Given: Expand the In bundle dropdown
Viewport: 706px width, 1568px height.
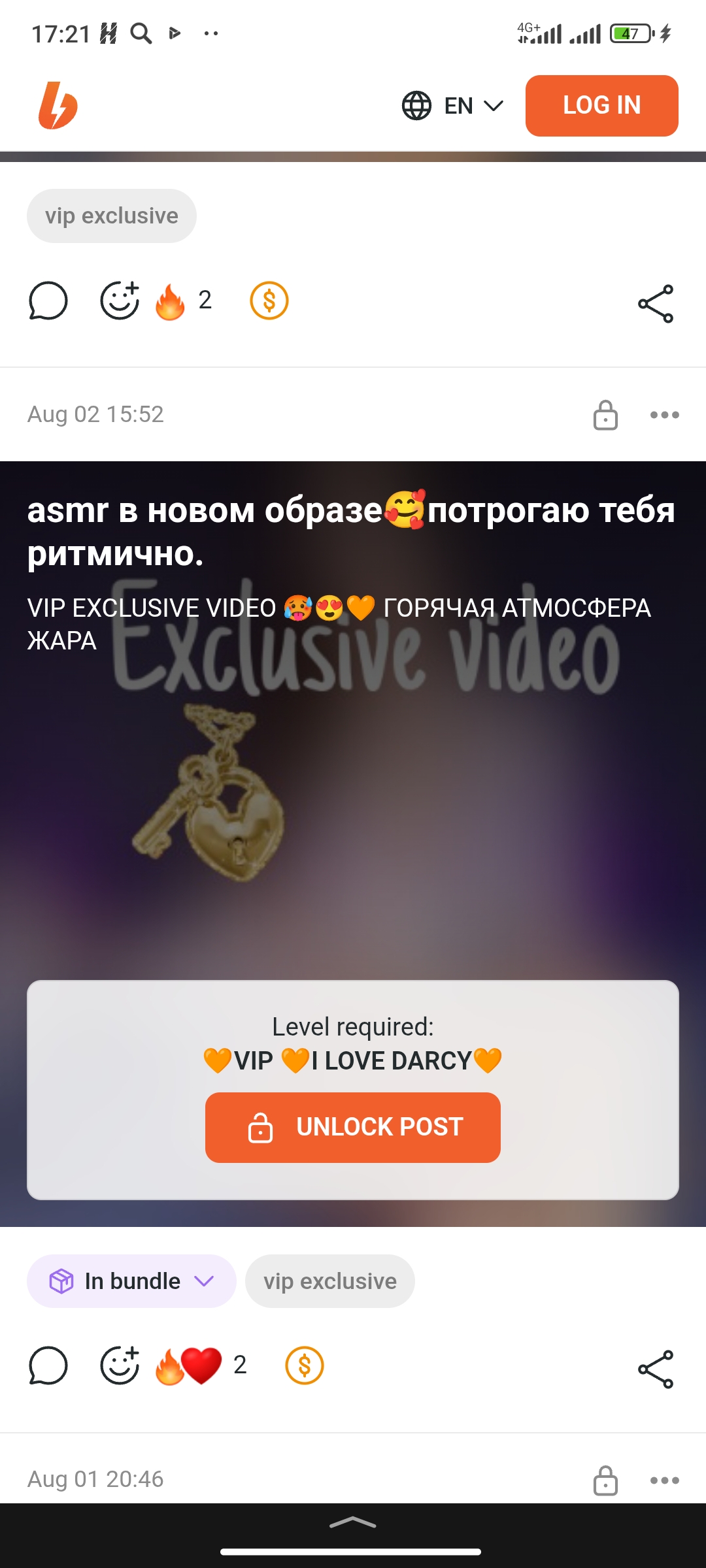Looking at the screenshot, I should pos(131,1281).
